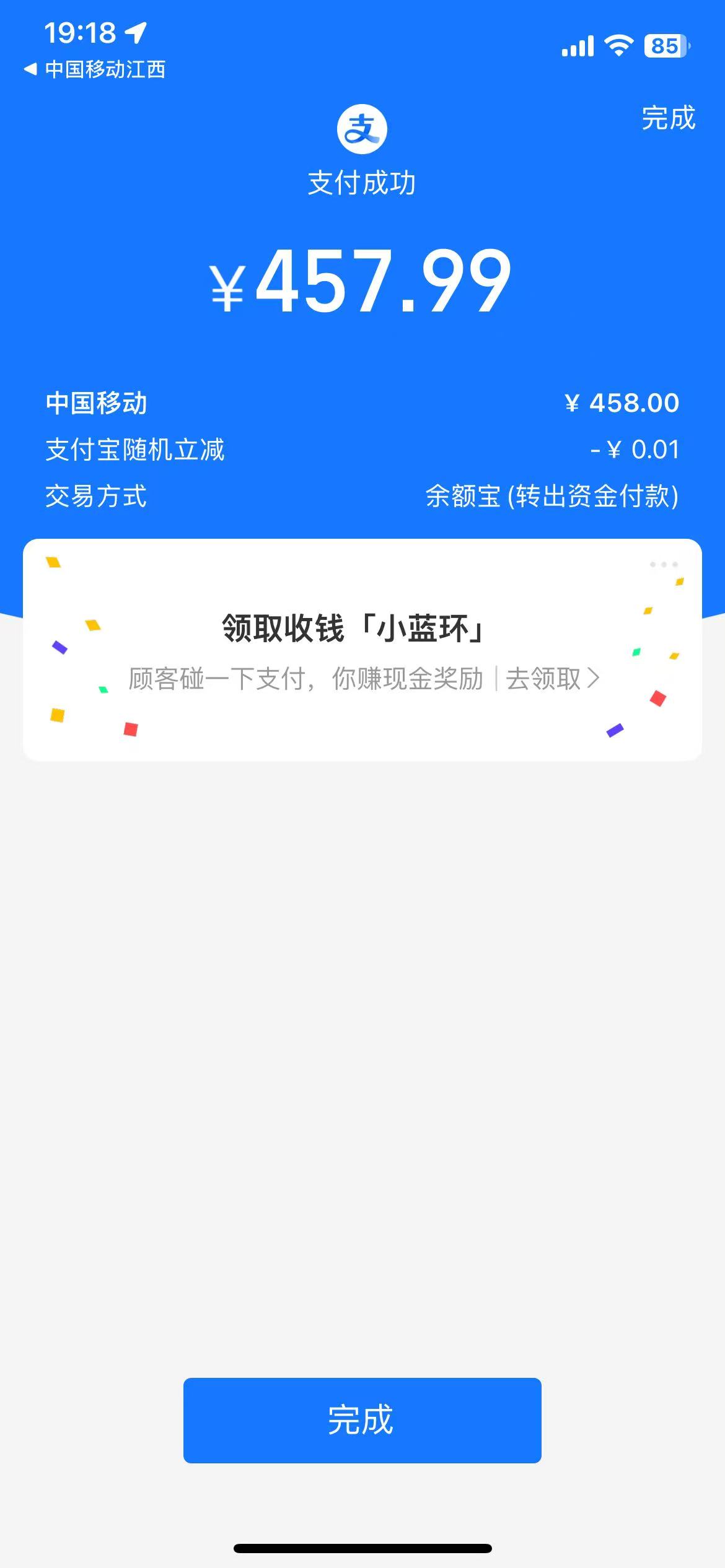725x1568 pixels.
Task: Open the 去领取 link for 小蓝环
Action: tap(551, 679)
